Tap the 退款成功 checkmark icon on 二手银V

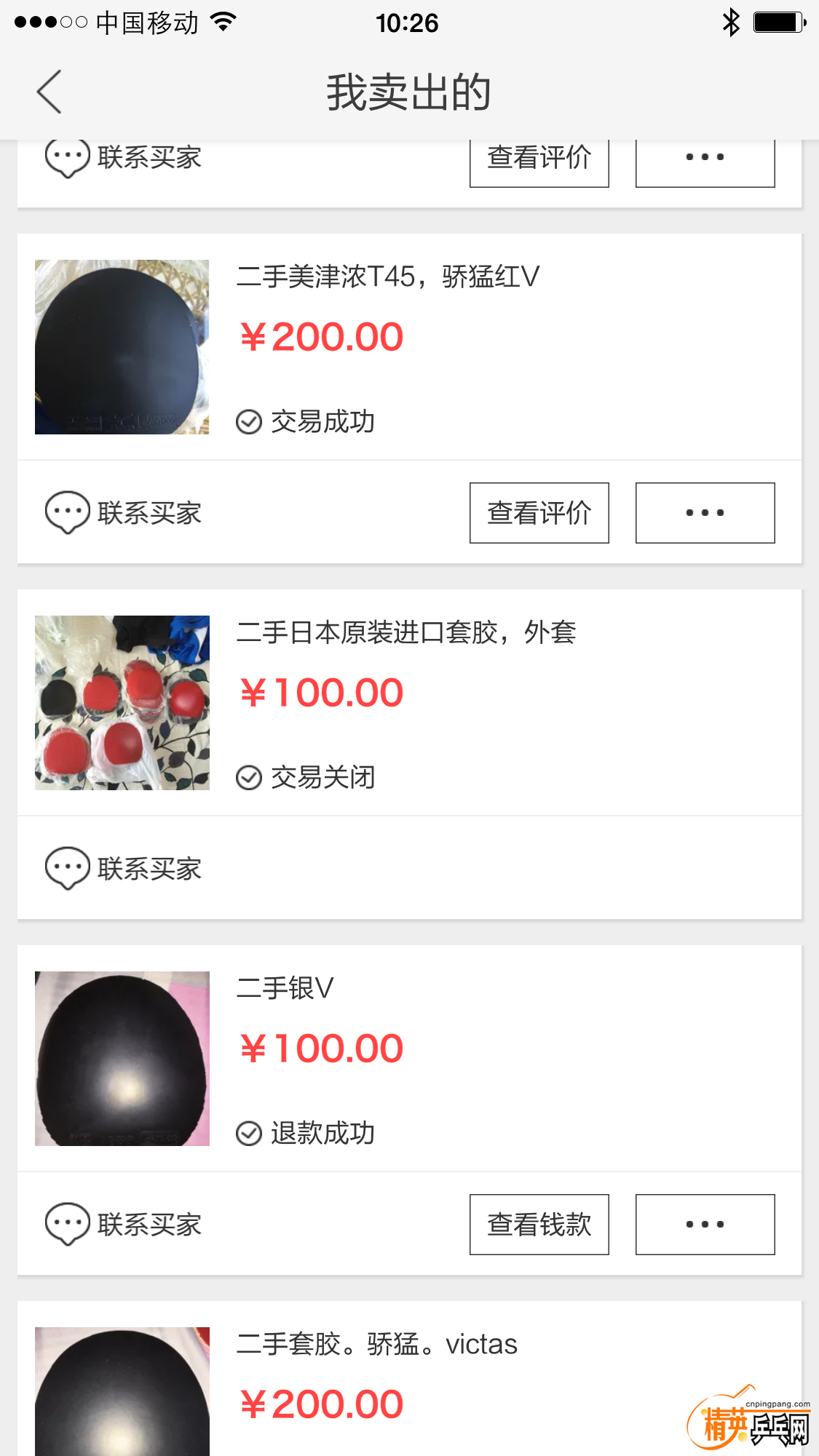click(x=248, y=1132)
